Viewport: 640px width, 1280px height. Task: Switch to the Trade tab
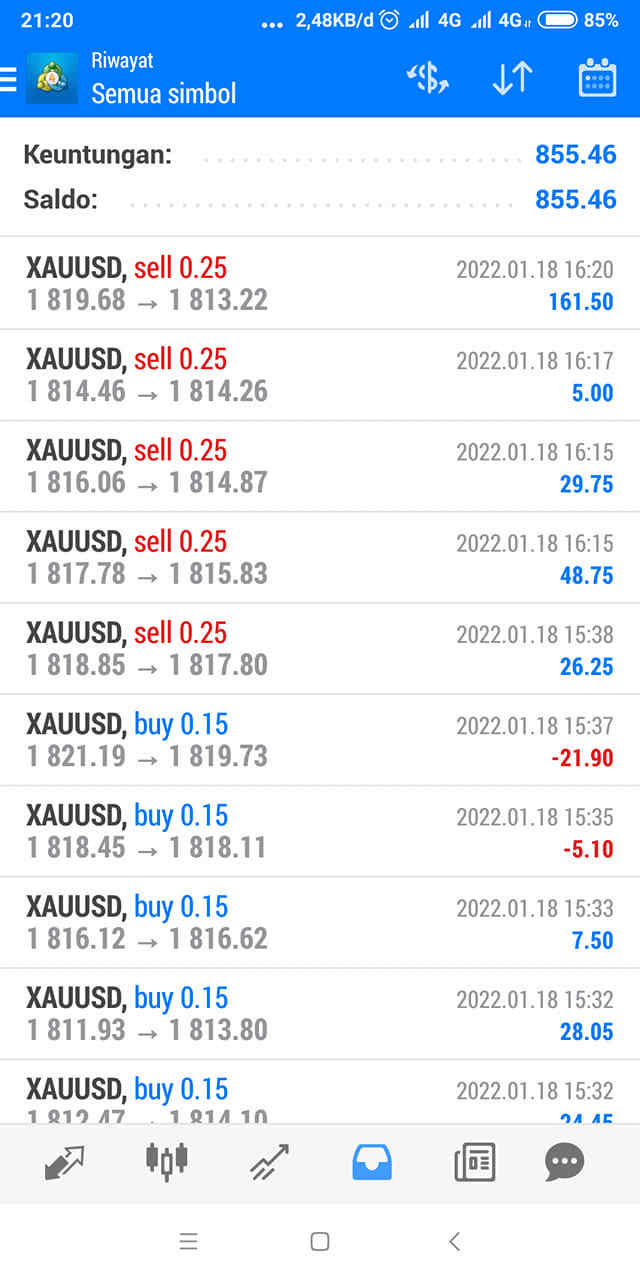[x=269, y=1162]
